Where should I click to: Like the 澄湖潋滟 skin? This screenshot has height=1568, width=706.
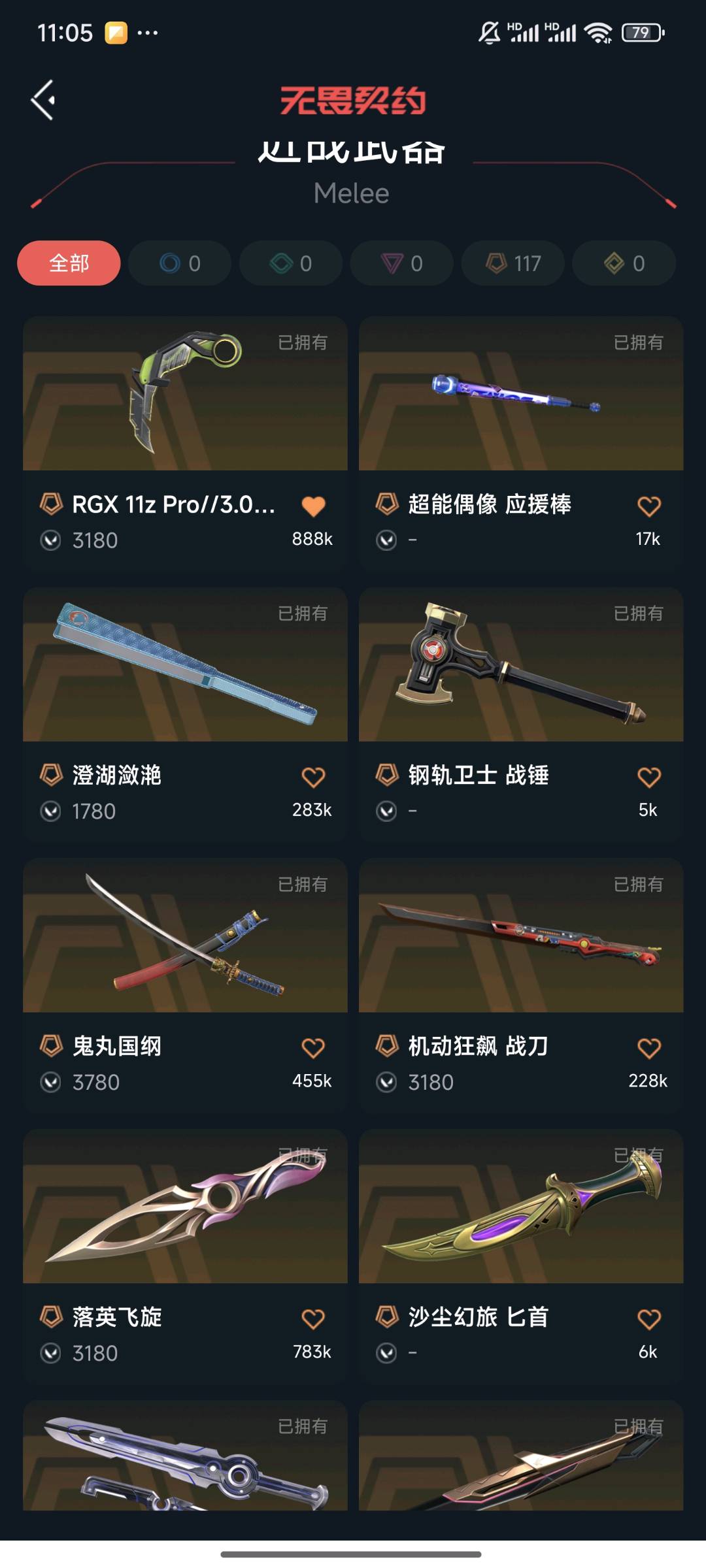point(313,777)
